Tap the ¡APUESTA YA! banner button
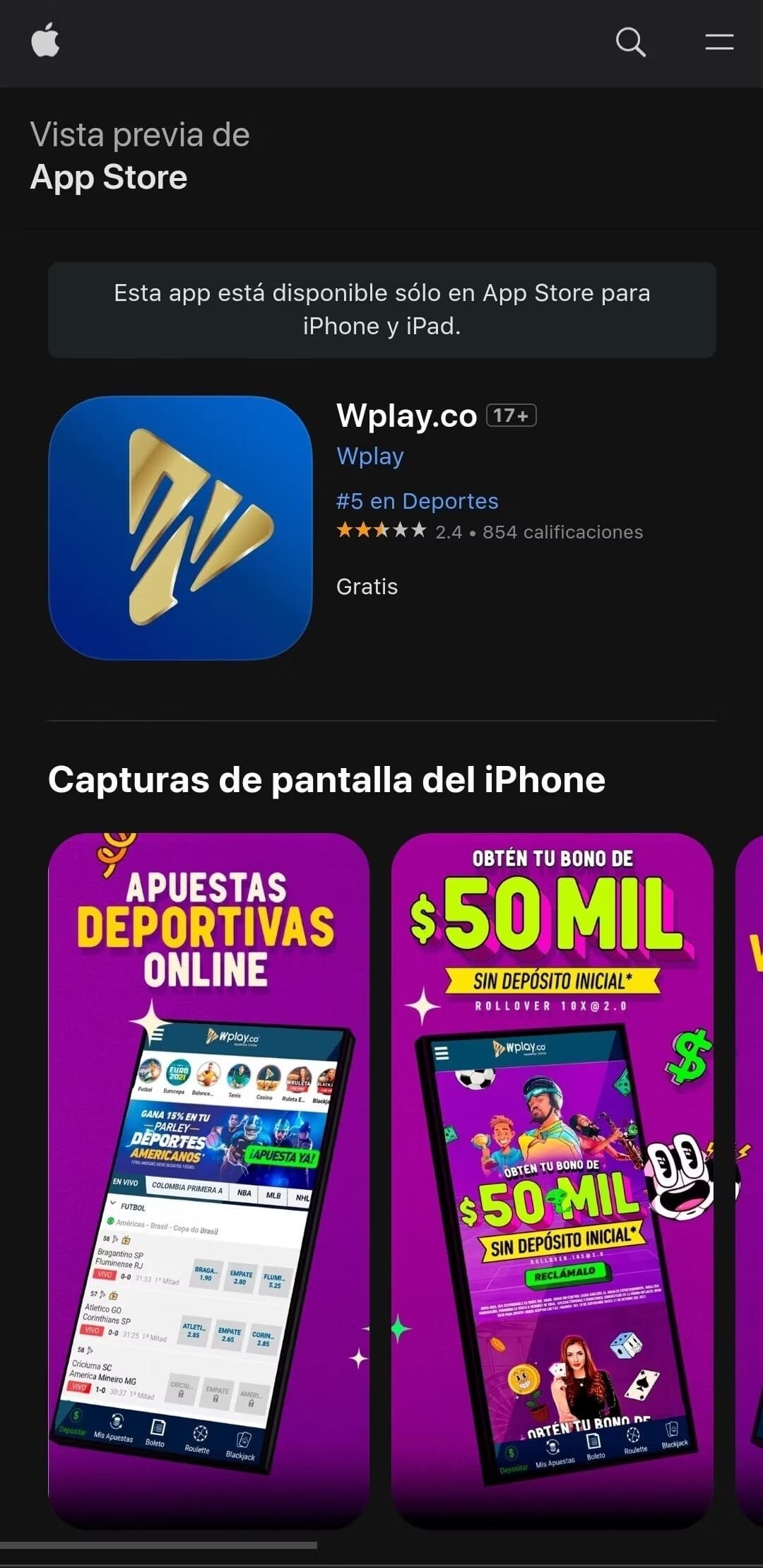 tap(282, 1156)
